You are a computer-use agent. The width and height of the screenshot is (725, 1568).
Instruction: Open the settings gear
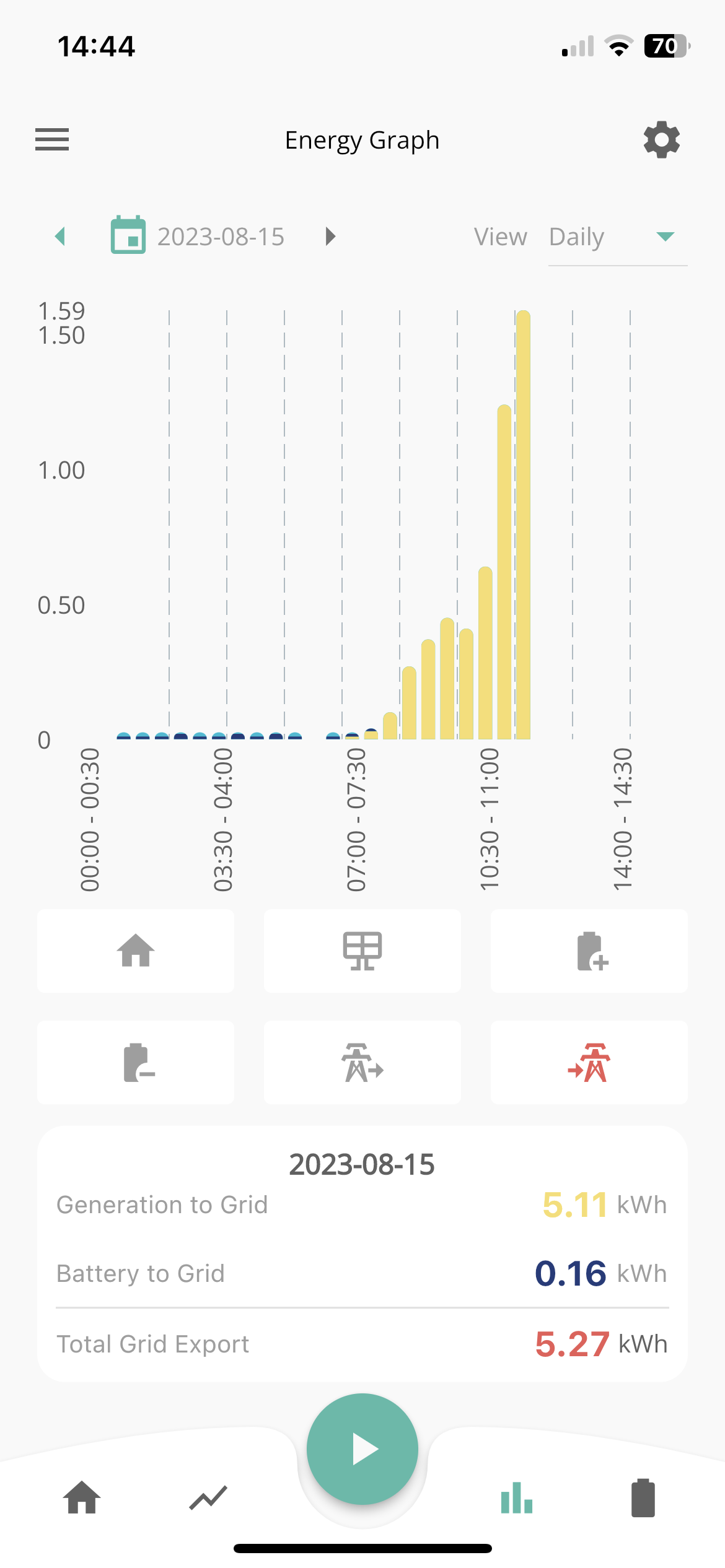(662, 139)
